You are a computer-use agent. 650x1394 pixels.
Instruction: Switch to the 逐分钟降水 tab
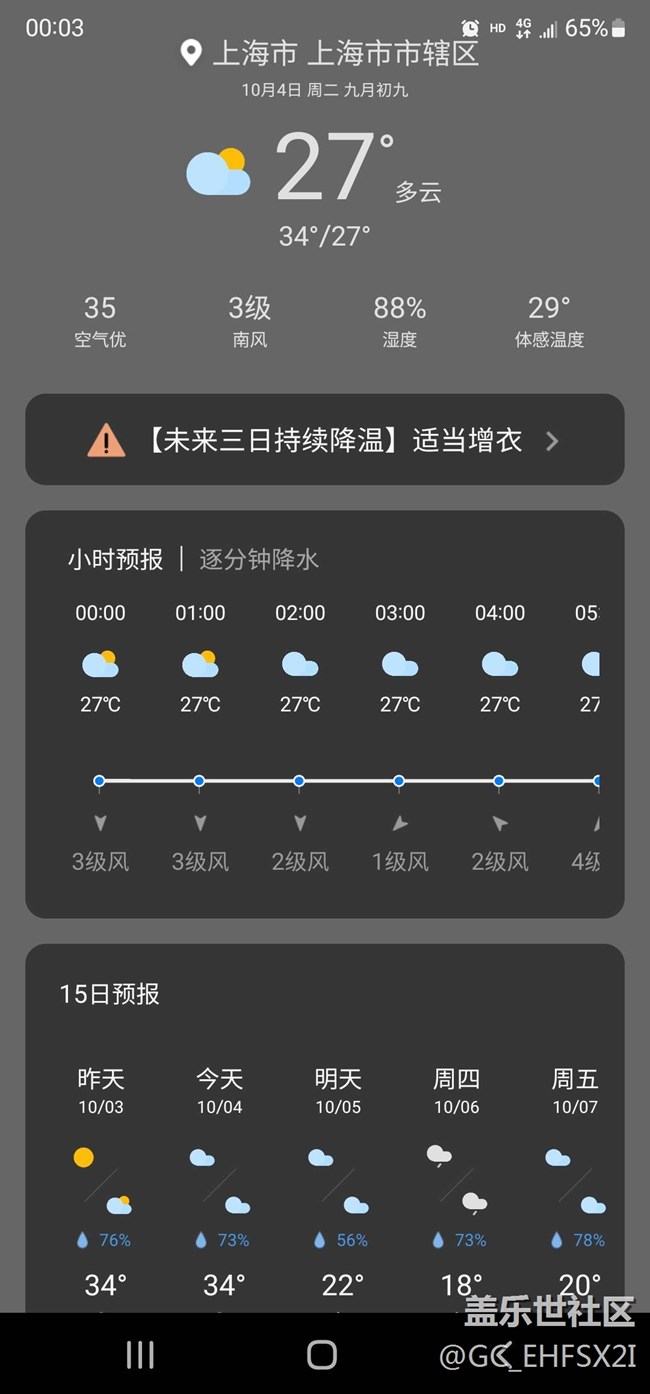coord(259,559)
